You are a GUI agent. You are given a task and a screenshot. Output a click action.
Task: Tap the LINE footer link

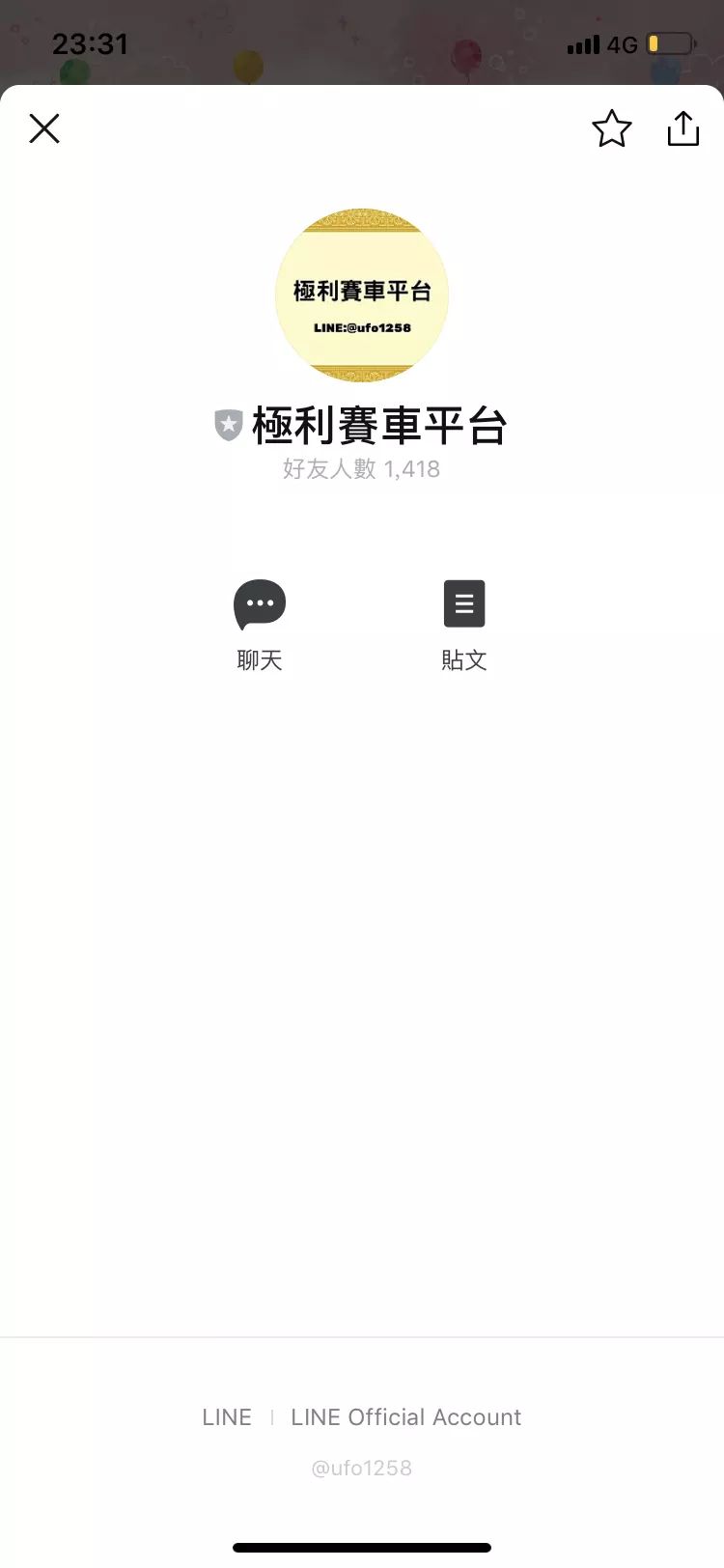click(227, 1416)
